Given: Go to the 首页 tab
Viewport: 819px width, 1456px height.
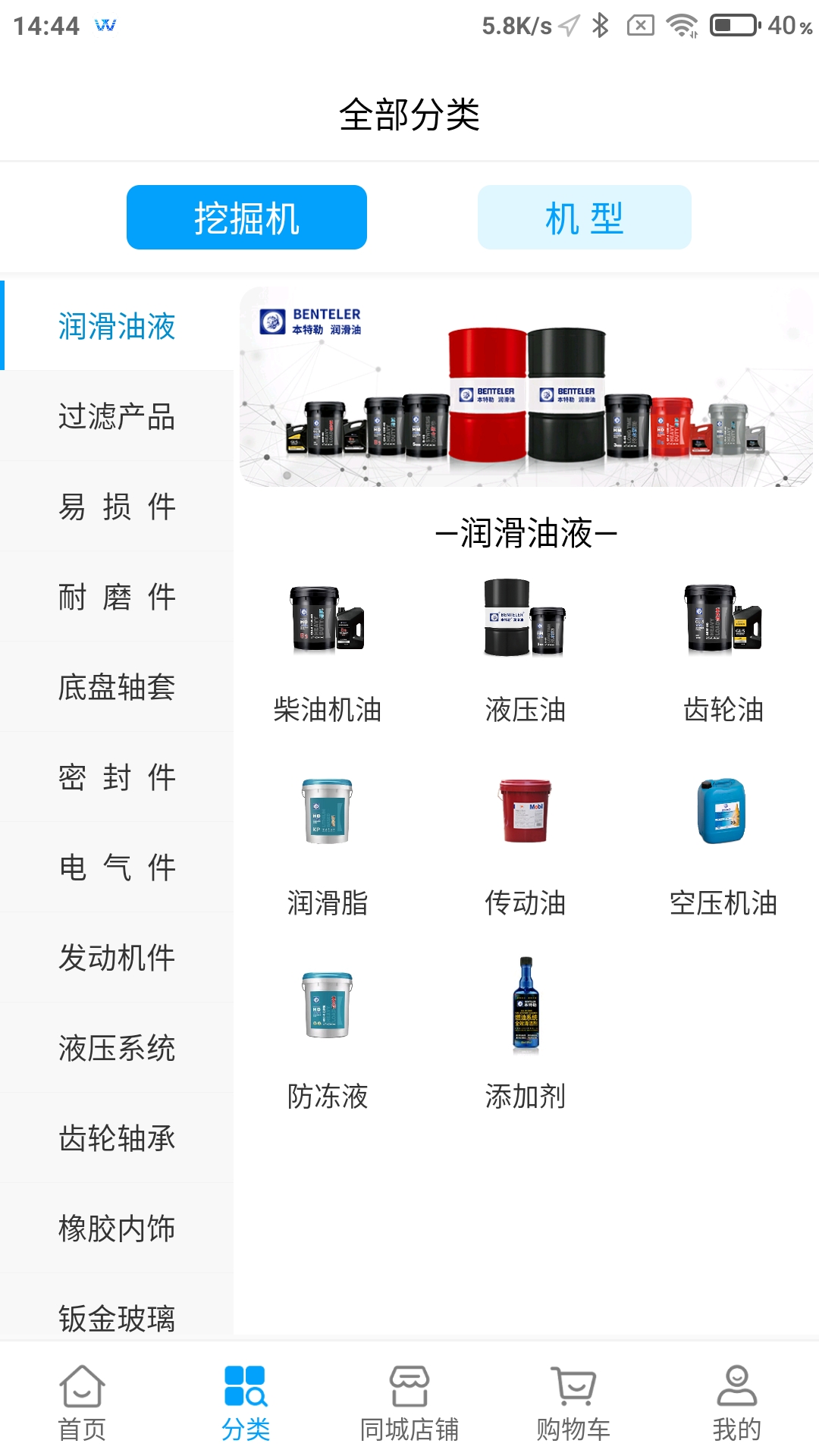Looking at the screenshot, I should (x=82, y=1403).
